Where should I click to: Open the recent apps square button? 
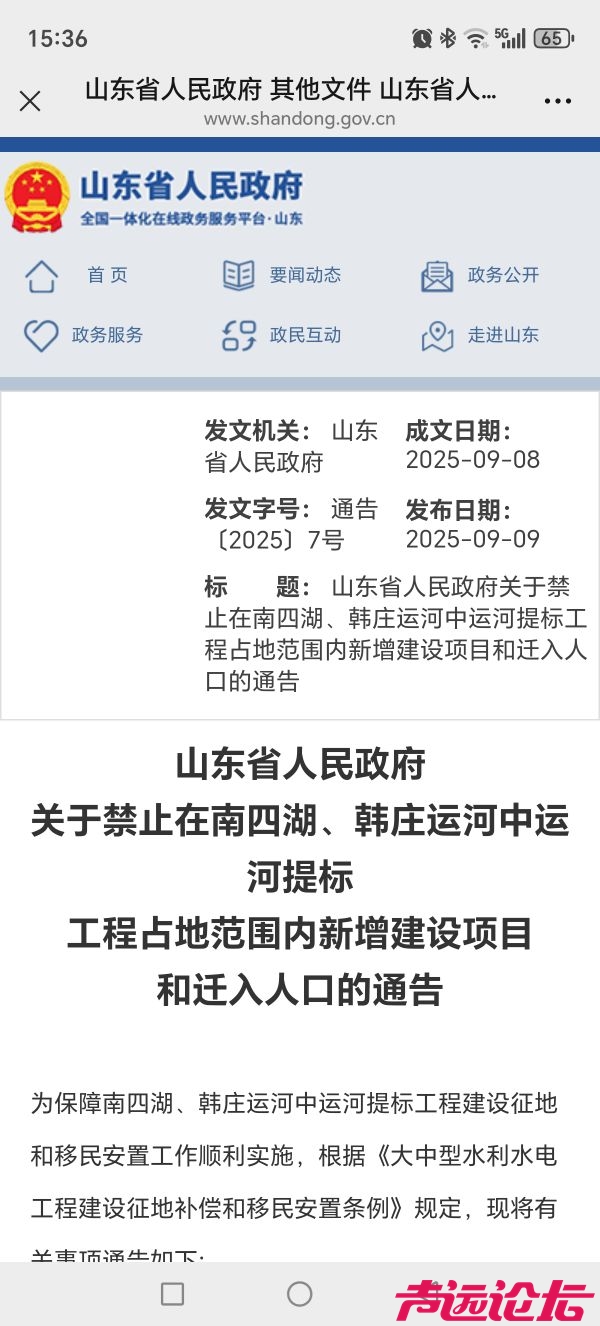pos(172,1293)
